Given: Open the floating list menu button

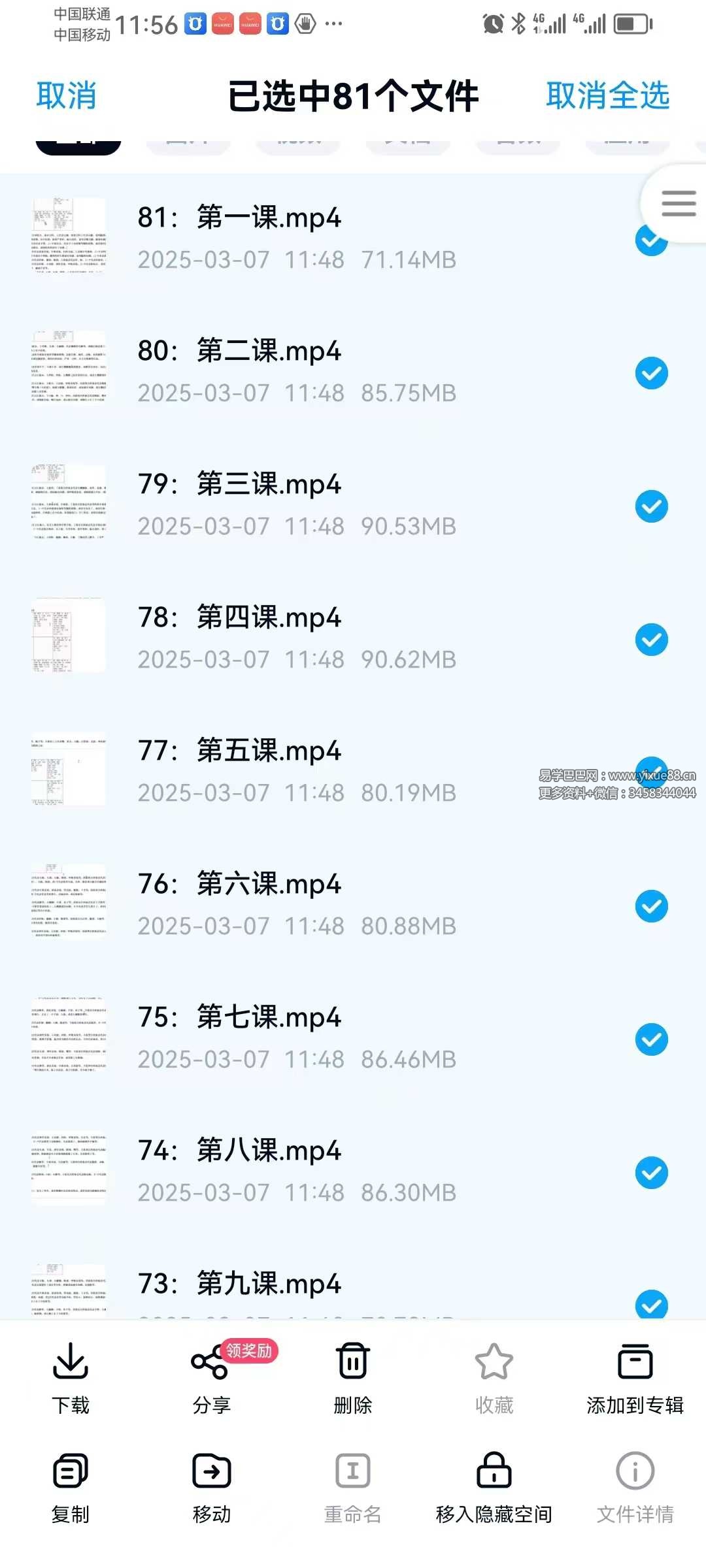Looking at the screenshot, I should click(x=679, y=203).
